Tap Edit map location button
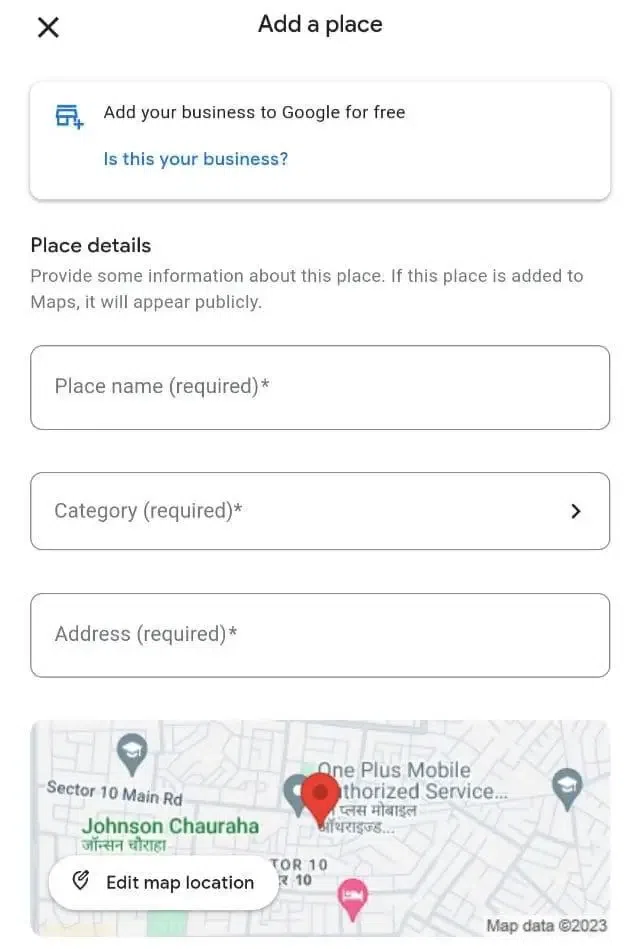The width and height of the screenshot is (640, 949). pos(163,882)
